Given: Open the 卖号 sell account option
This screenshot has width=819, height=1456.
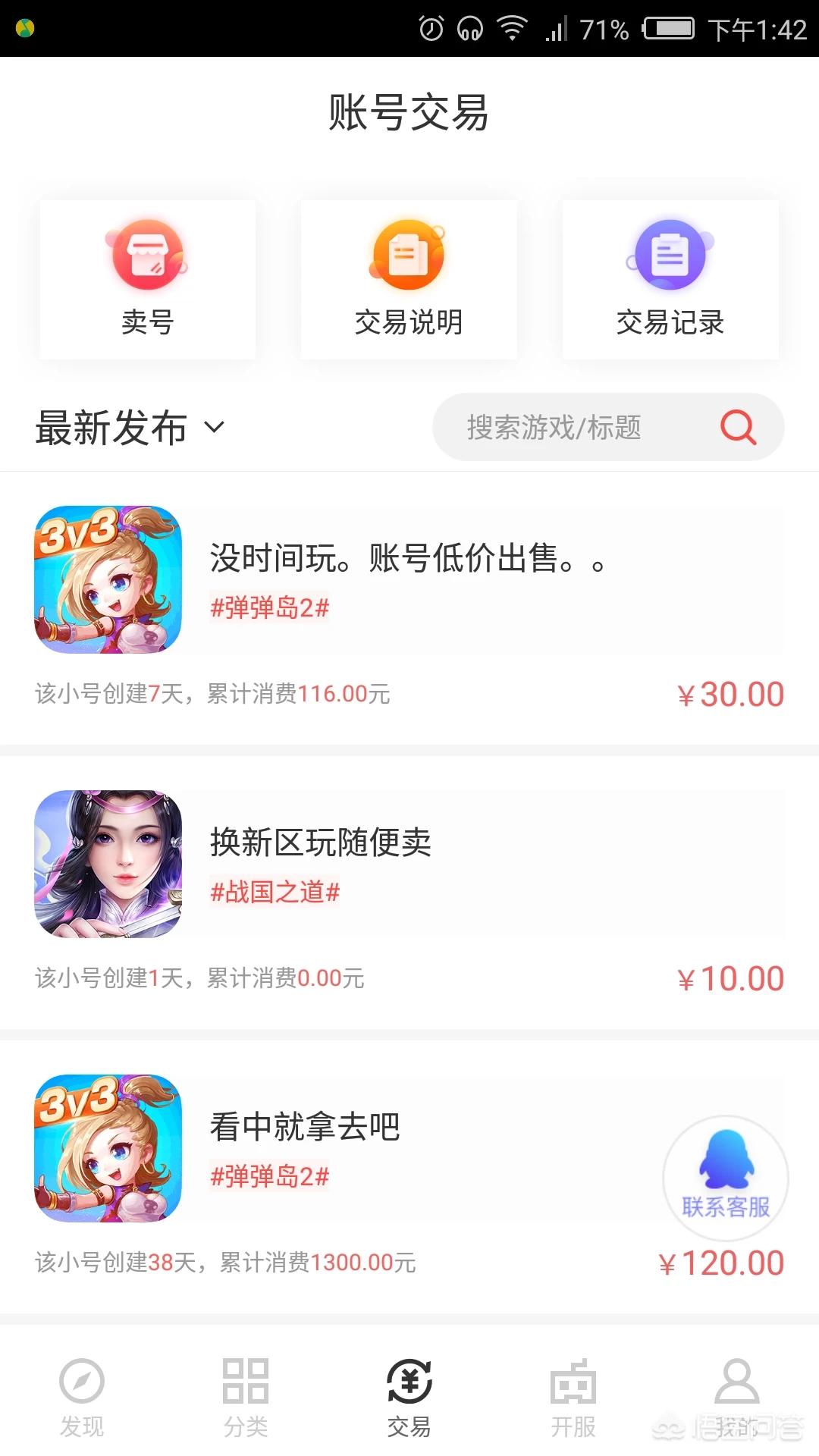Looking at the screenshot, I should pos(147,279).
